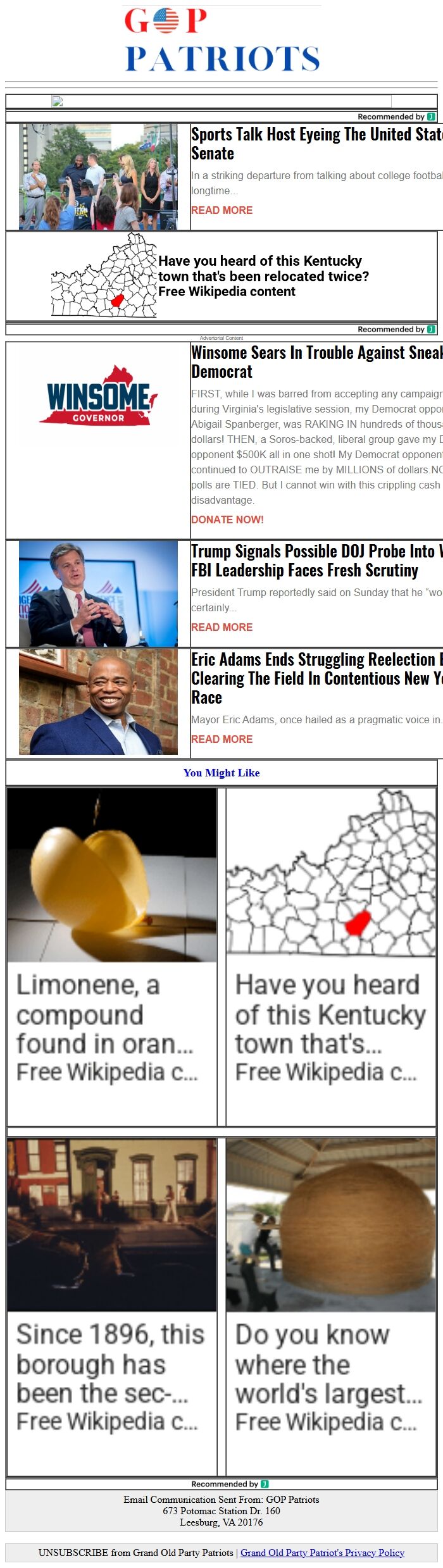Image resolution: width=443 pixels, height=1568 pixels.
Task: Open READ MORE for Sports Talk Host article
Action: pos(221,210)
